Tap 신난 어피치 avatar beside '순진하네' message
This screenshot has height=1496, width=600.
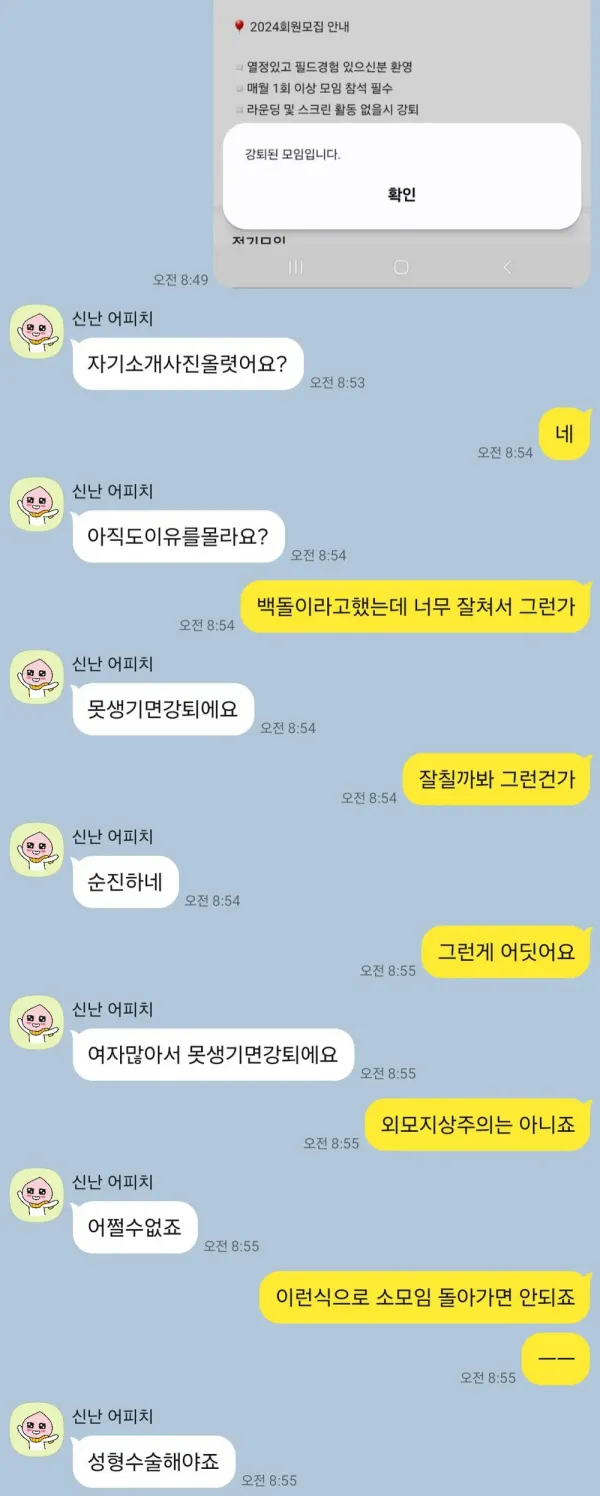(37, 851)
